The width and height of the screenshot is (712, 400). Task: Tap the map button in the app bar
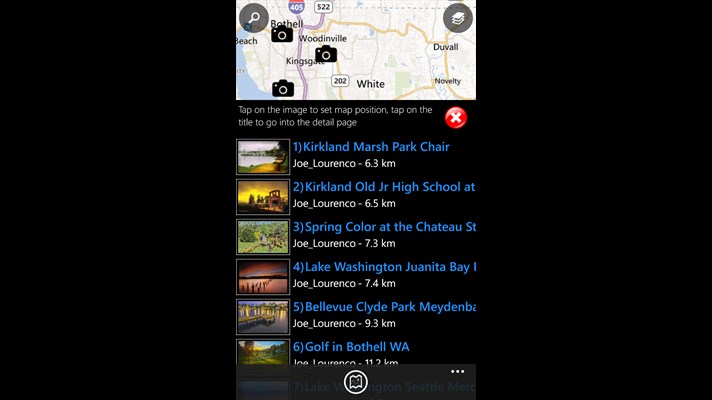pyautogui.click(x=355, y=381)
